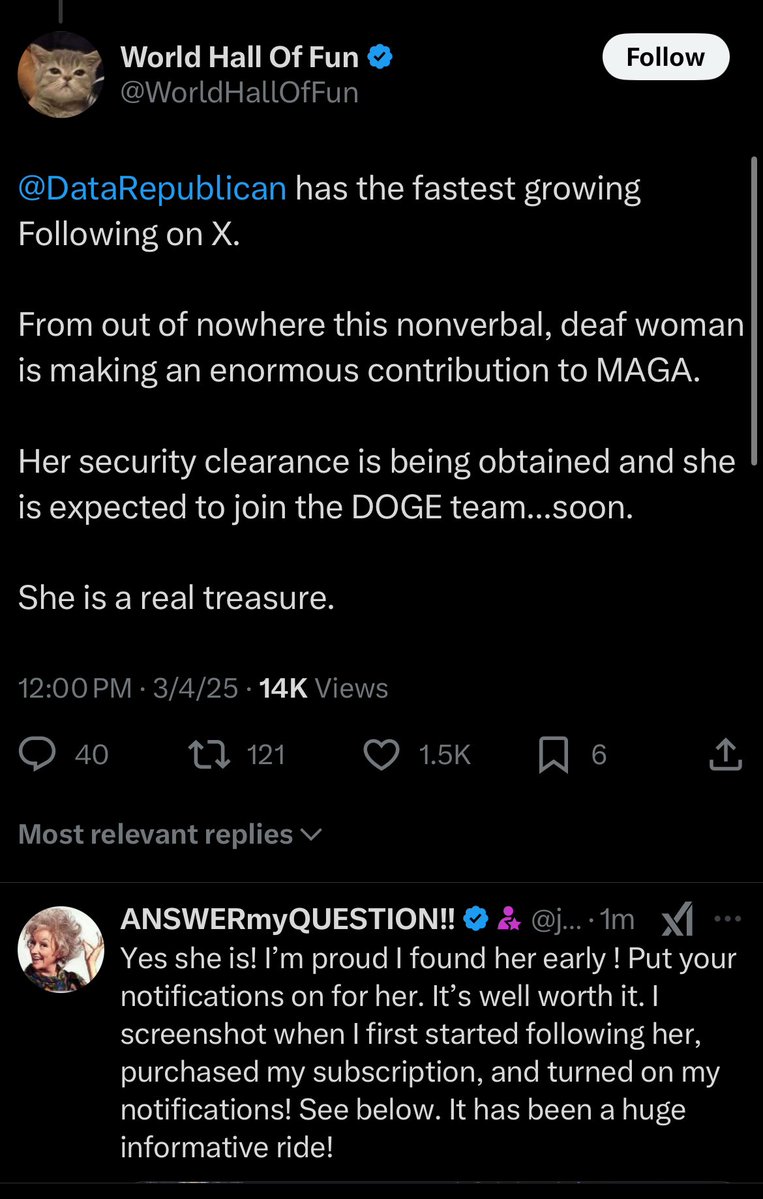763x1199 pixels.
Task: View the @WorldHallOfFun handle profile
Action: pos(239,93)
